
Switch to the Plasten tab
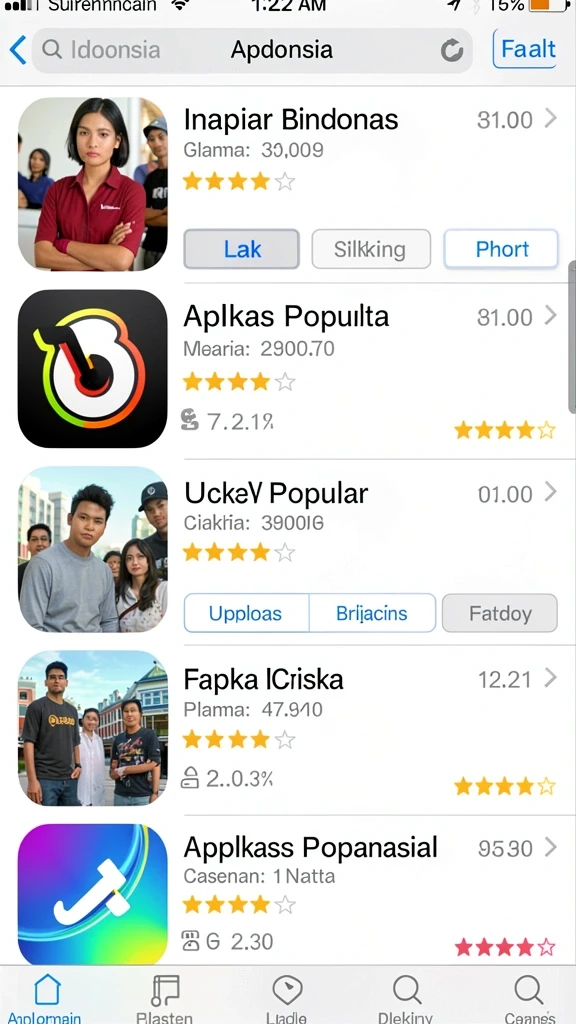click(x=165, y=997)
